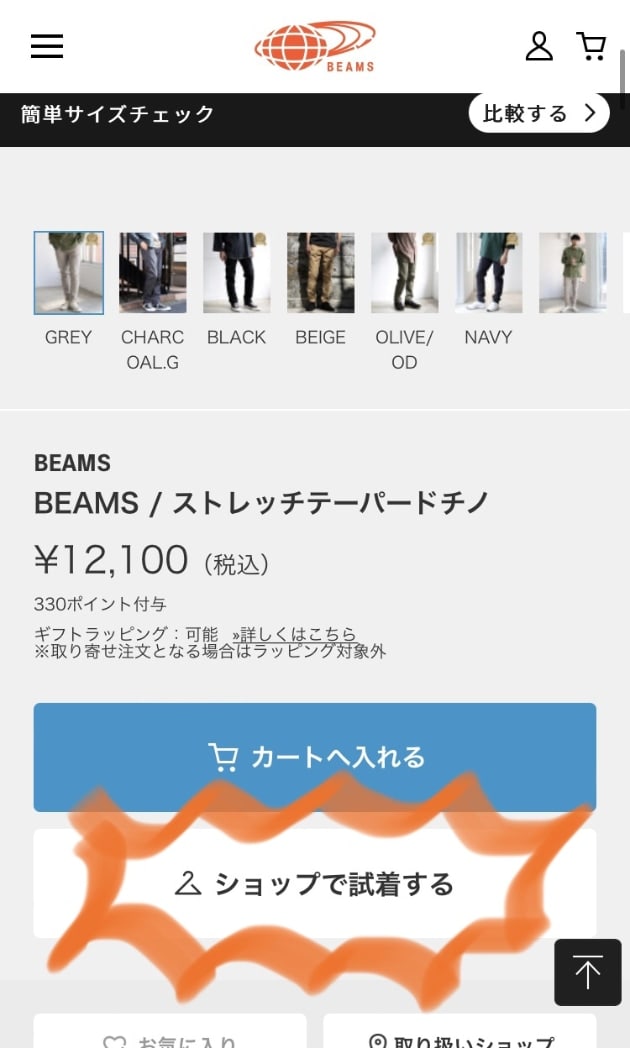Image resolution: width=630 pixels, height=1048 pixels.
Task: Pick the OLIVE/OD color thumbnail
Action: (405, 273)
